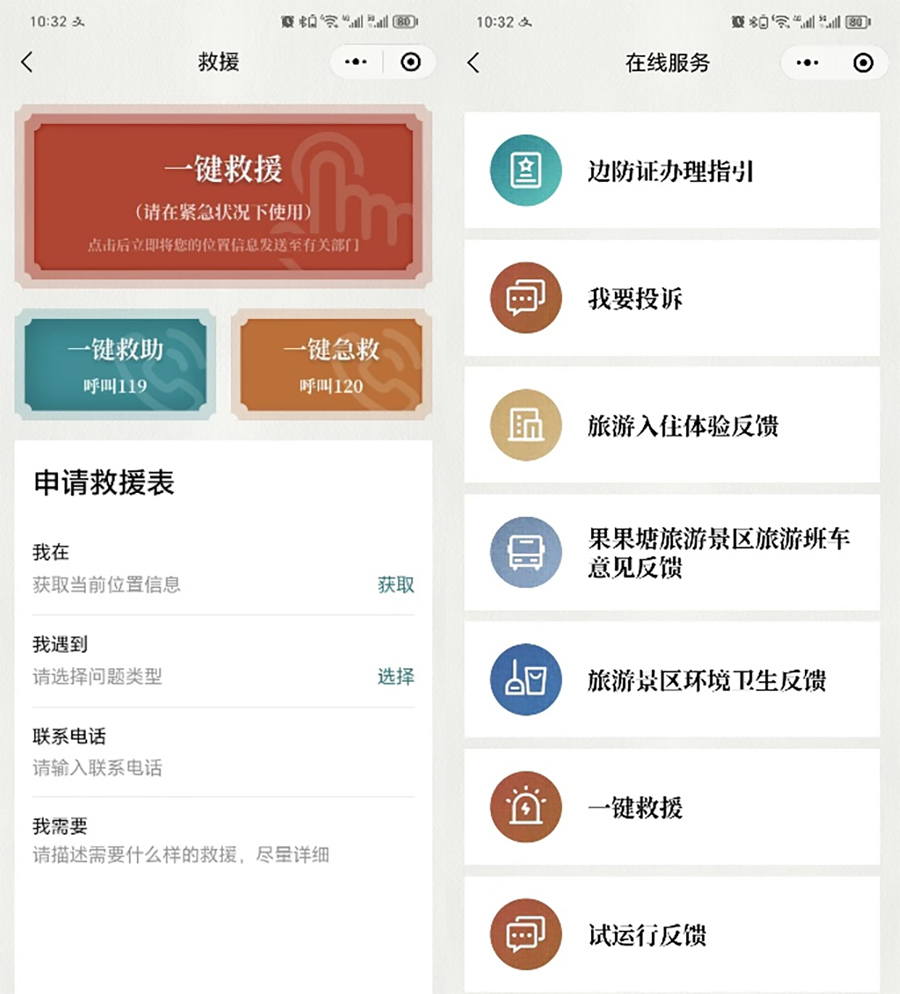Close the mini program from the 在线服务 page
This screenshot has width=900, height=994.
pyautogui.click(x=862, y=62)
